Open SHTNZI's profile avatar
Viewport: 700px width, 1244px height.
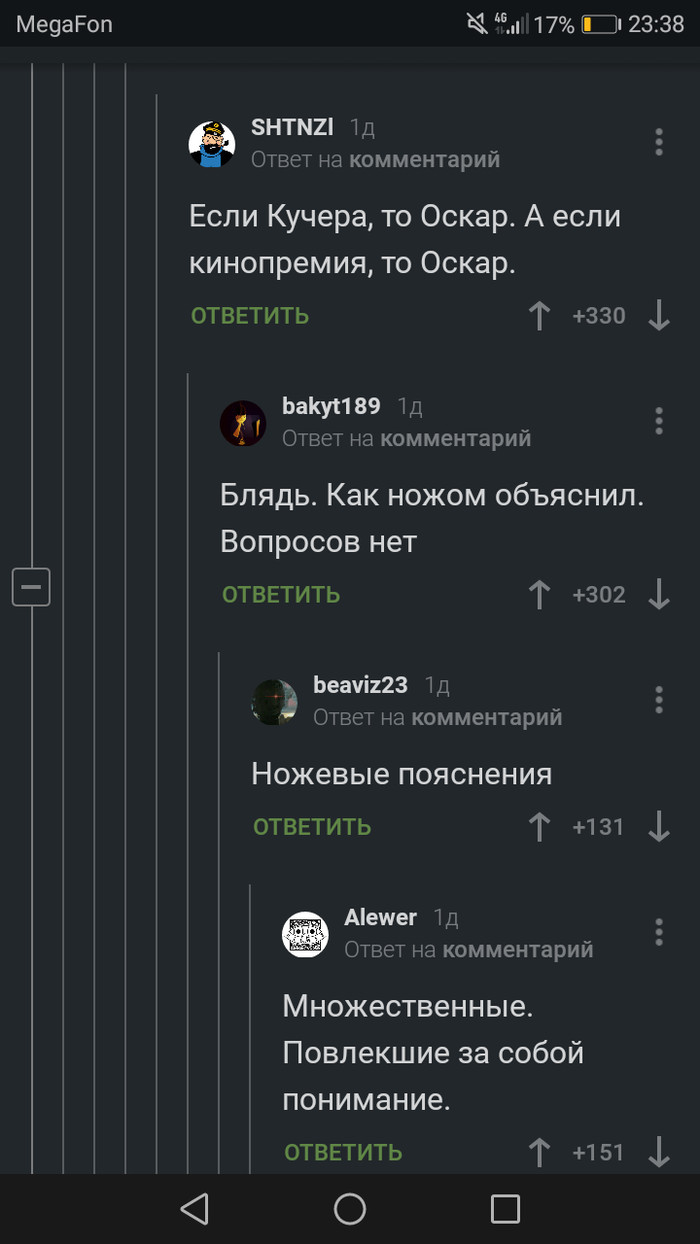[212, 144]
